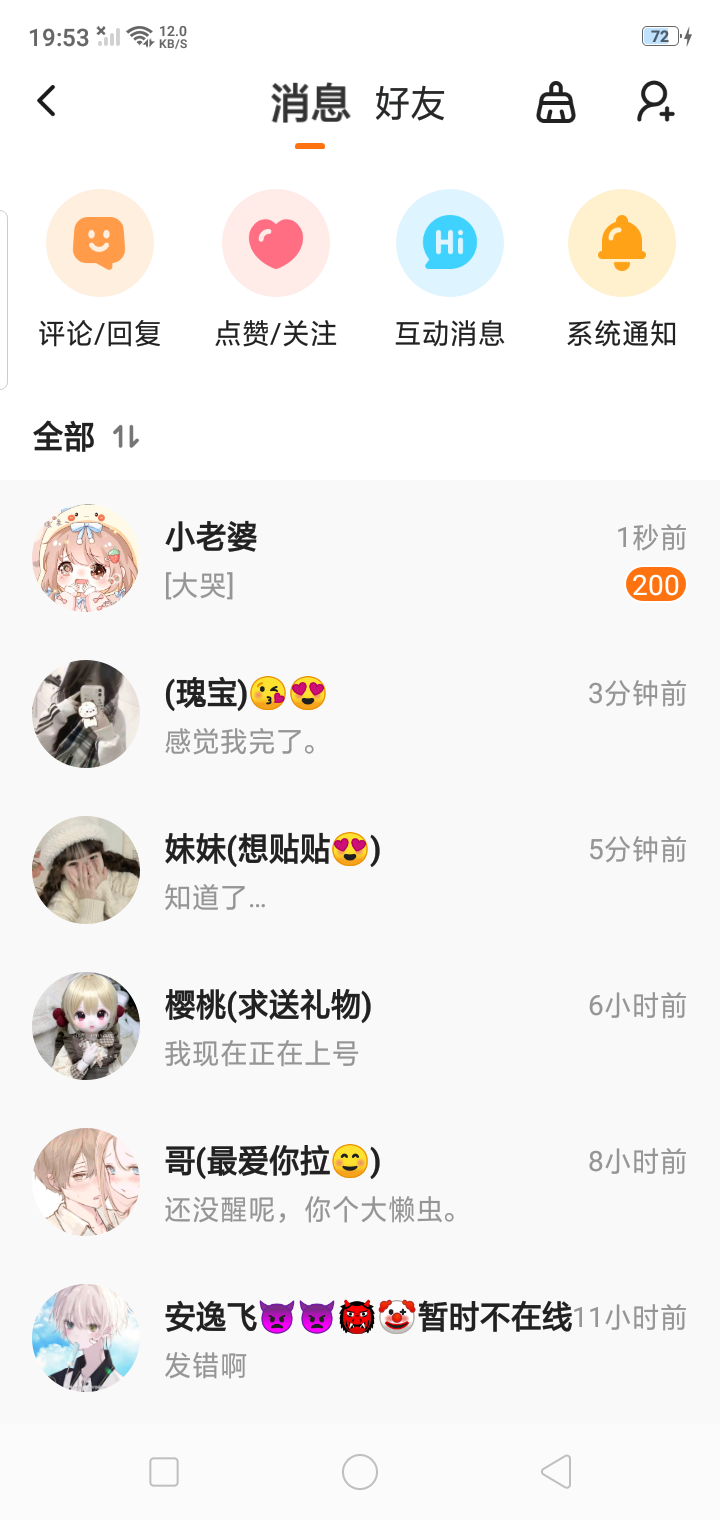720x1520 pixels.
Task: Go back using the top-left arrow
Action: 46,101
